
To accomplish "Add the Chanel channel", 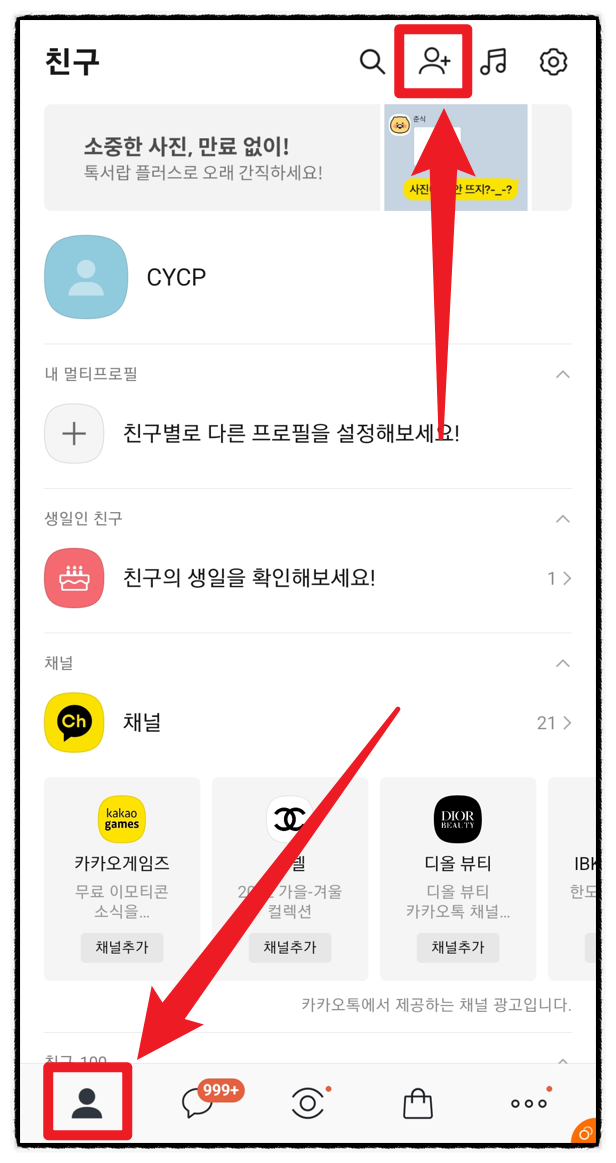I will coord(290,947).
